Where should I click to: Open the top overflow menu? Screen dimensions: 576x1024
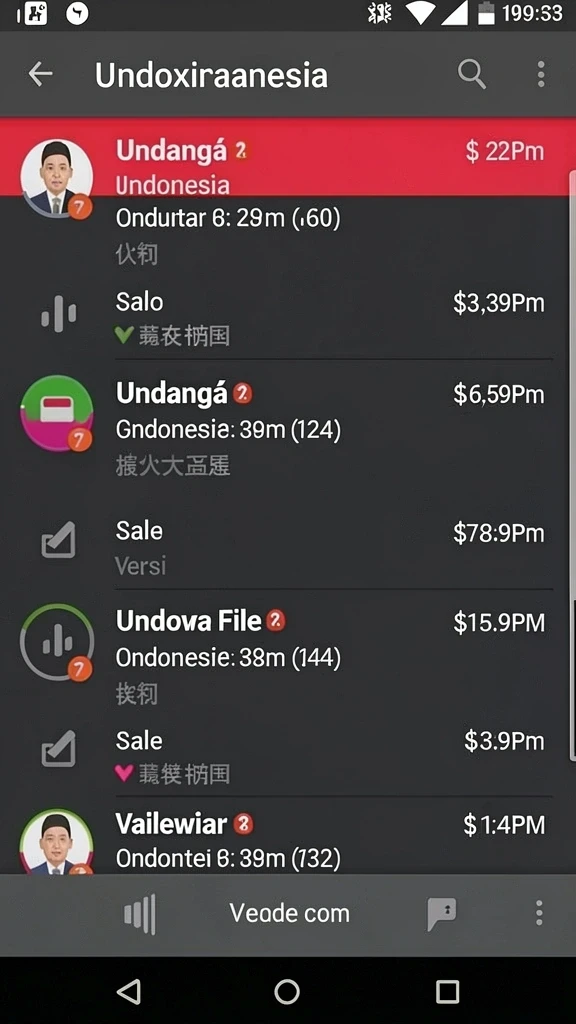(x=540, y=74)
